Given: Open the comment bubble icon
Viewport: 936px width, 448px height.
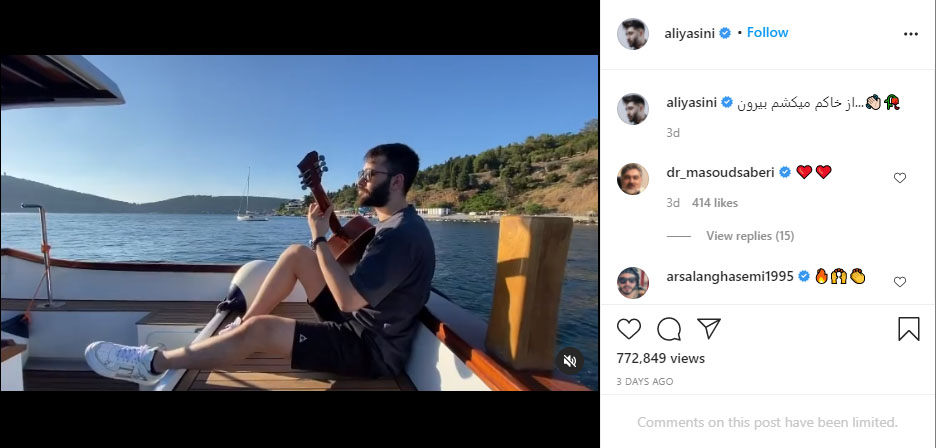Looking at the screenshot, I should (669, 329).
